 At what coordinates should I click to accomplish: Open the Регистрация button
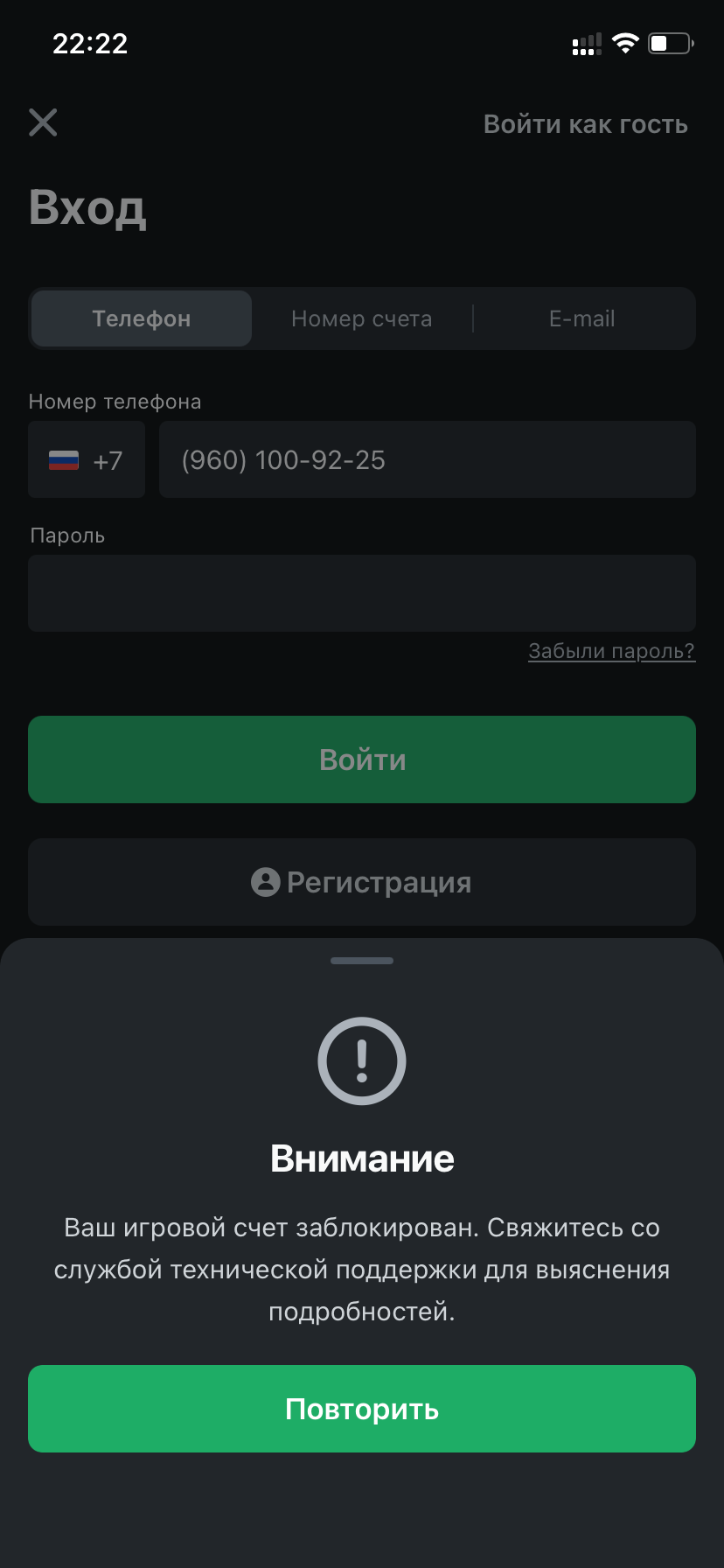pyautogui.click(x=362, y=882)
